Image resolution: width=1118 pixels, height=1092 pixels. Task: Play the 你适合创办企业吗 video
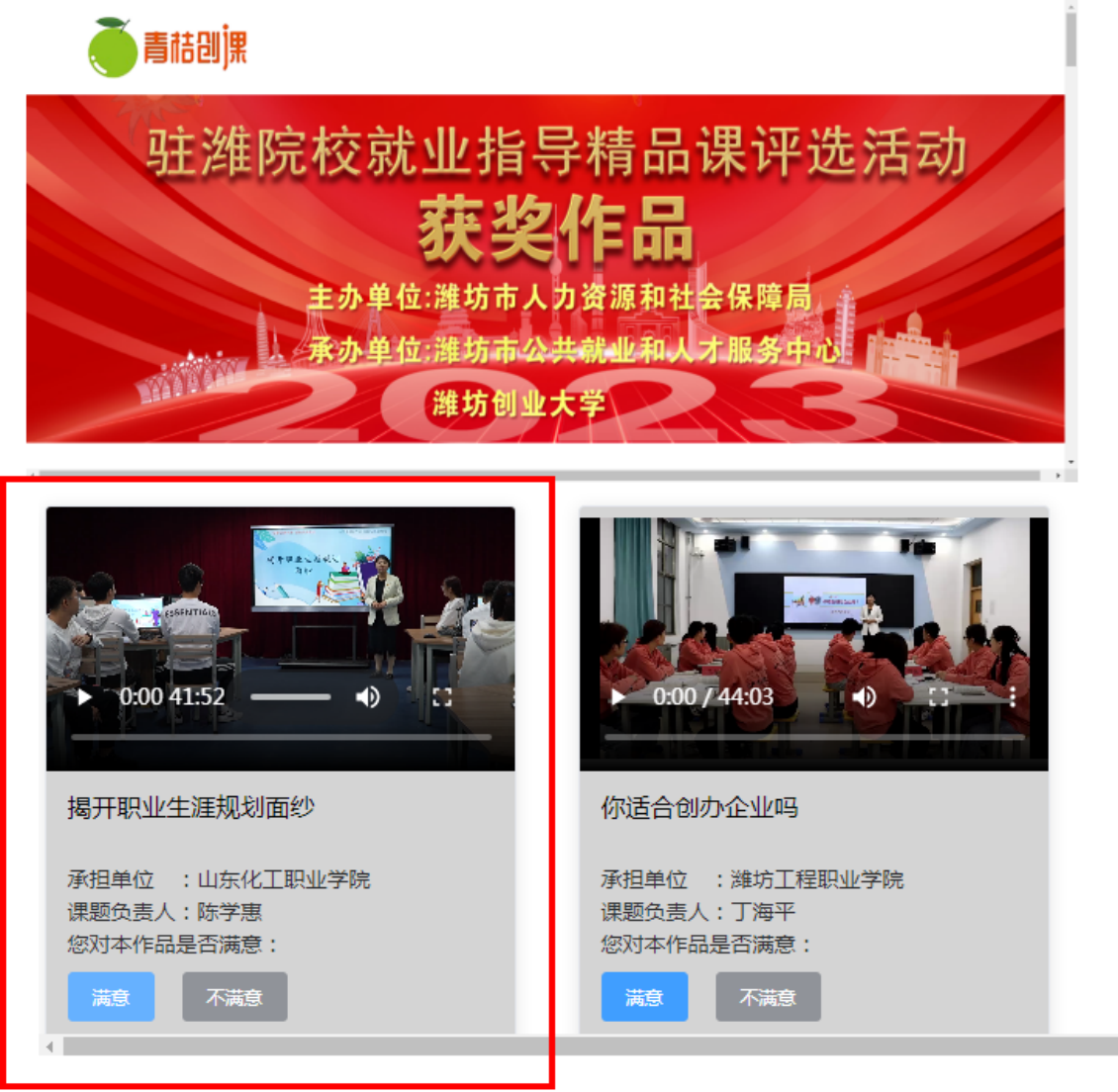(x=618, y=697)
